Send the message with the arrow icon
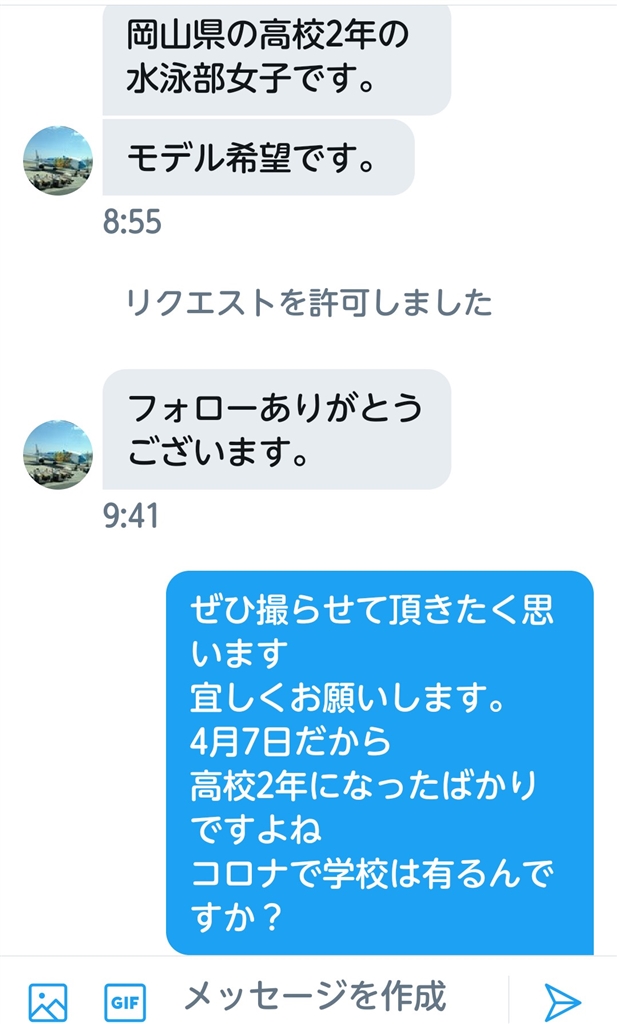This screenshot has width=617, height=1024. click(x=562, y=1001)
